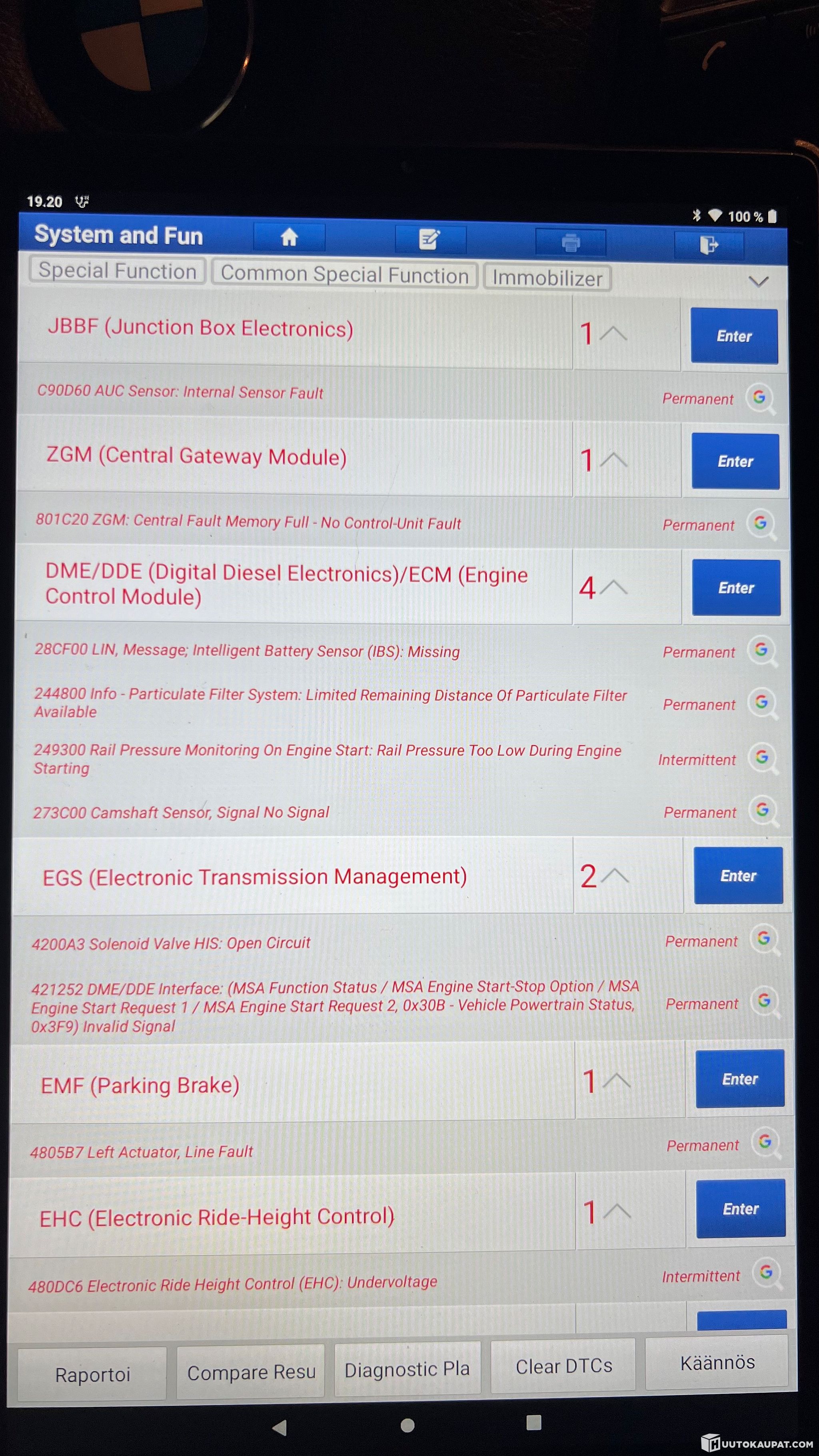Enter EGS Electronic Transmission Management
Viewport: 819px width, 1456px height.
[x=737, y=875]
